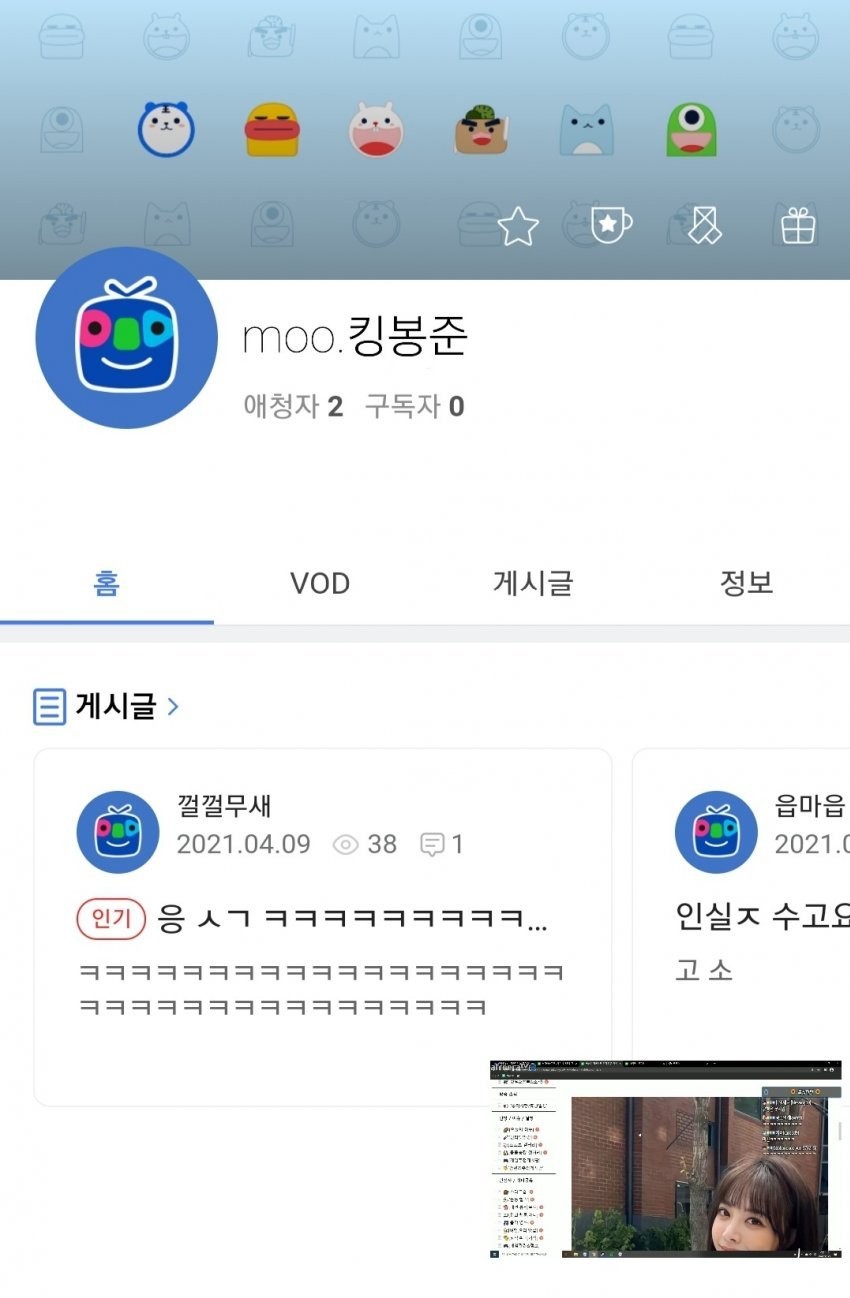Go to the 정보 tab

pos(746,583)
